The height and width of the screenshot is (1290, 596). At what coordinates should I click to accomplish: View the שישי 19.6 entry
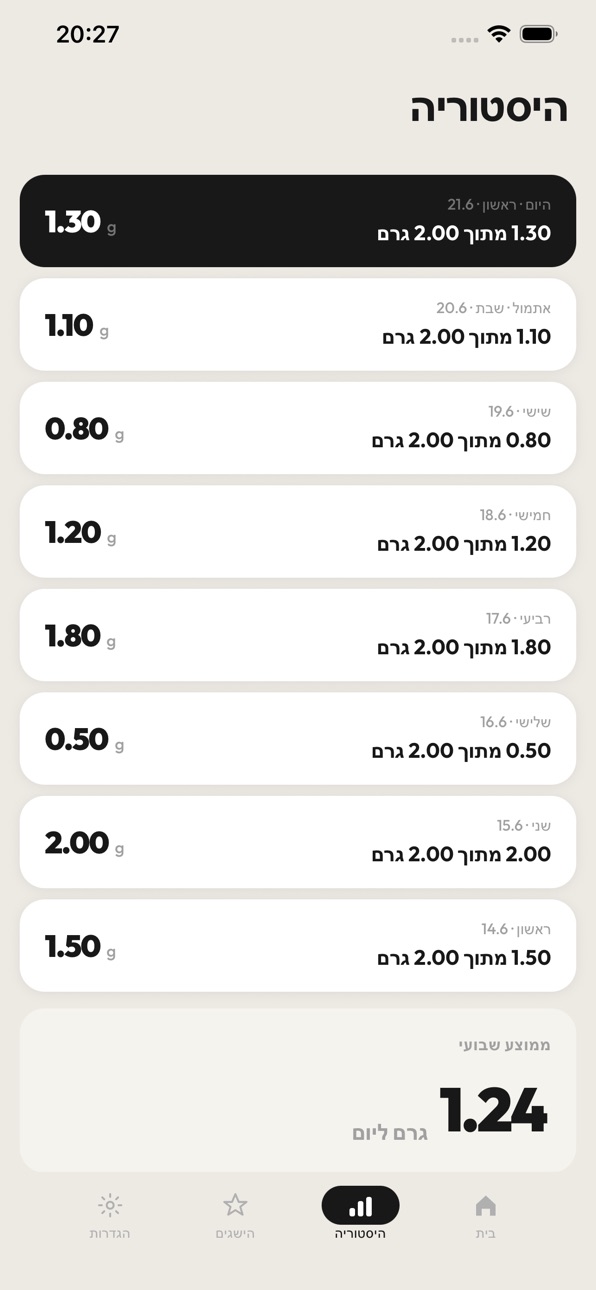(x=298, y=428)
